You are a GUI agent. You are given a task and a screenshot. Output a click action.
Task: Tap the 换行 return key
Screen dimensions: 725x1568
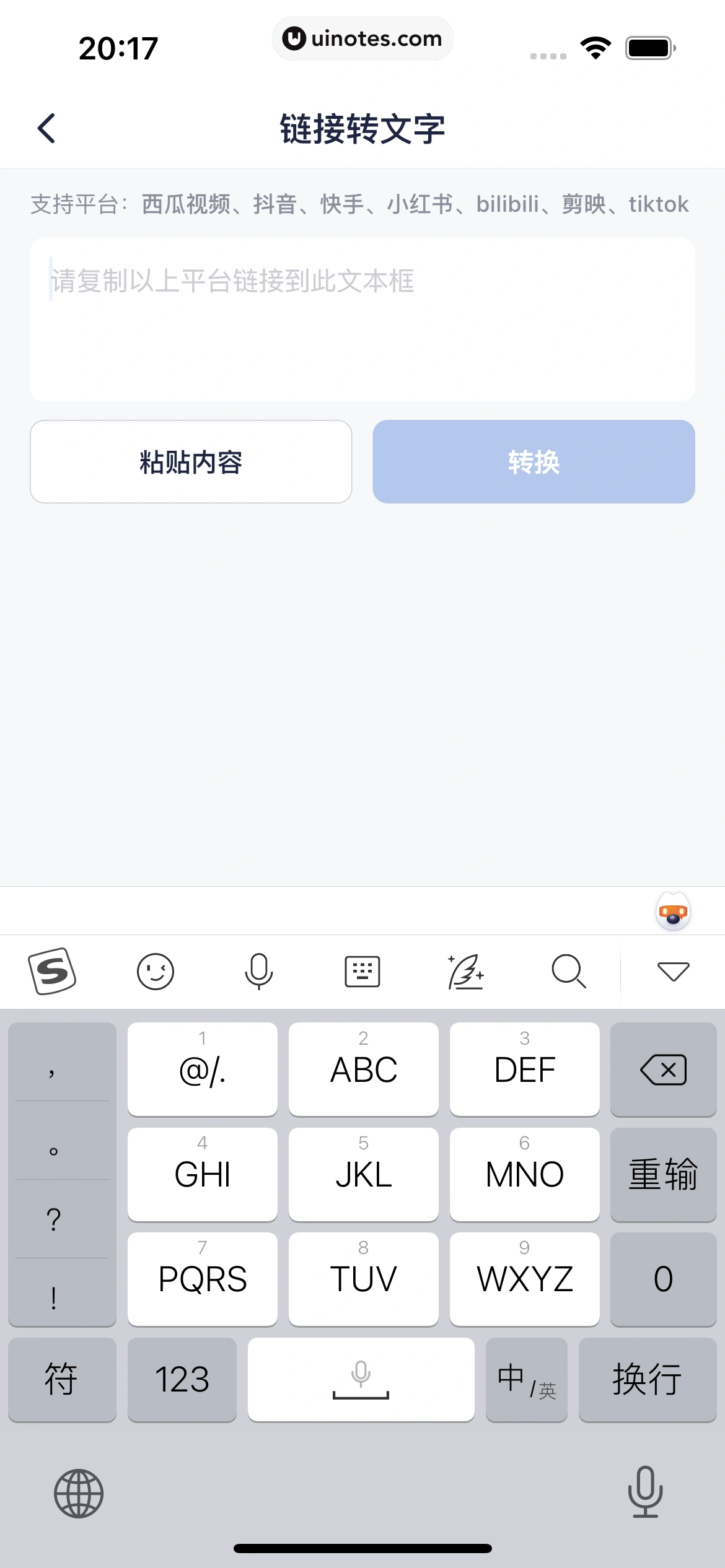point(647,1380)
